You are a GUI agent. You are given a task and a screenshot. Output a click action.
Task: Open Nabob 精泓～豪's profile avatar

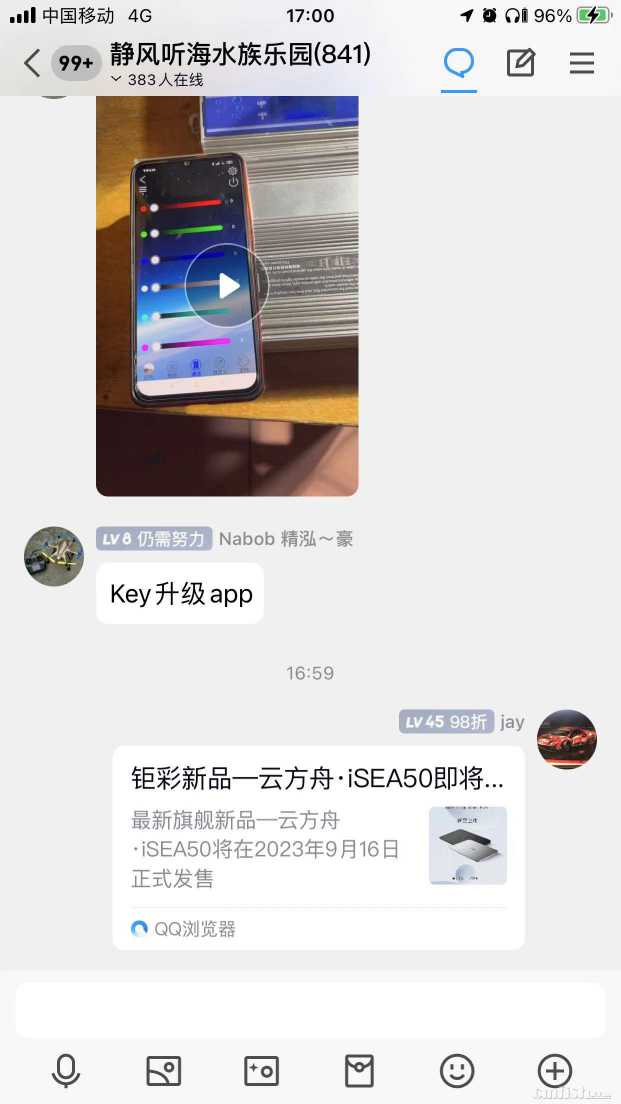pos(54,556)
